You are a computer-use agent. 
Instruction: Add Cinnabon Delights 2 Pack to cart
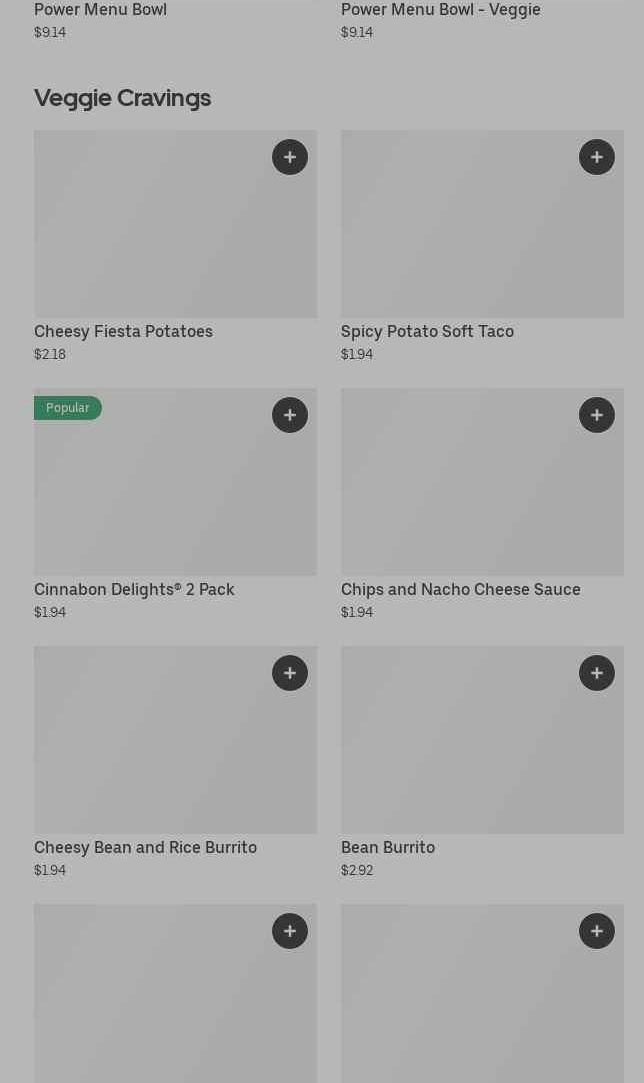coord(290,415)
